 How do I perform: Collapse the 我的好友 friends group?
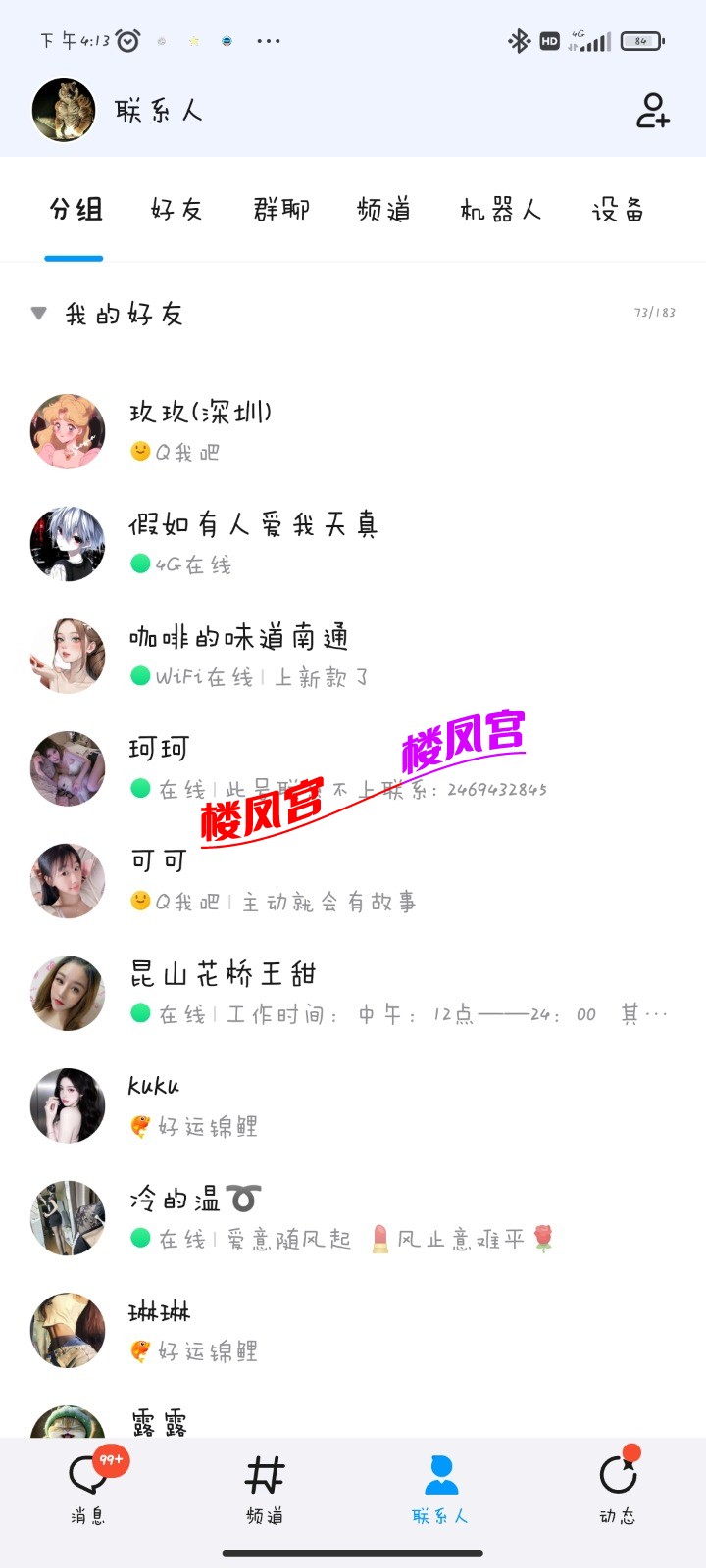pyautogui.click(x=37, y=314)
